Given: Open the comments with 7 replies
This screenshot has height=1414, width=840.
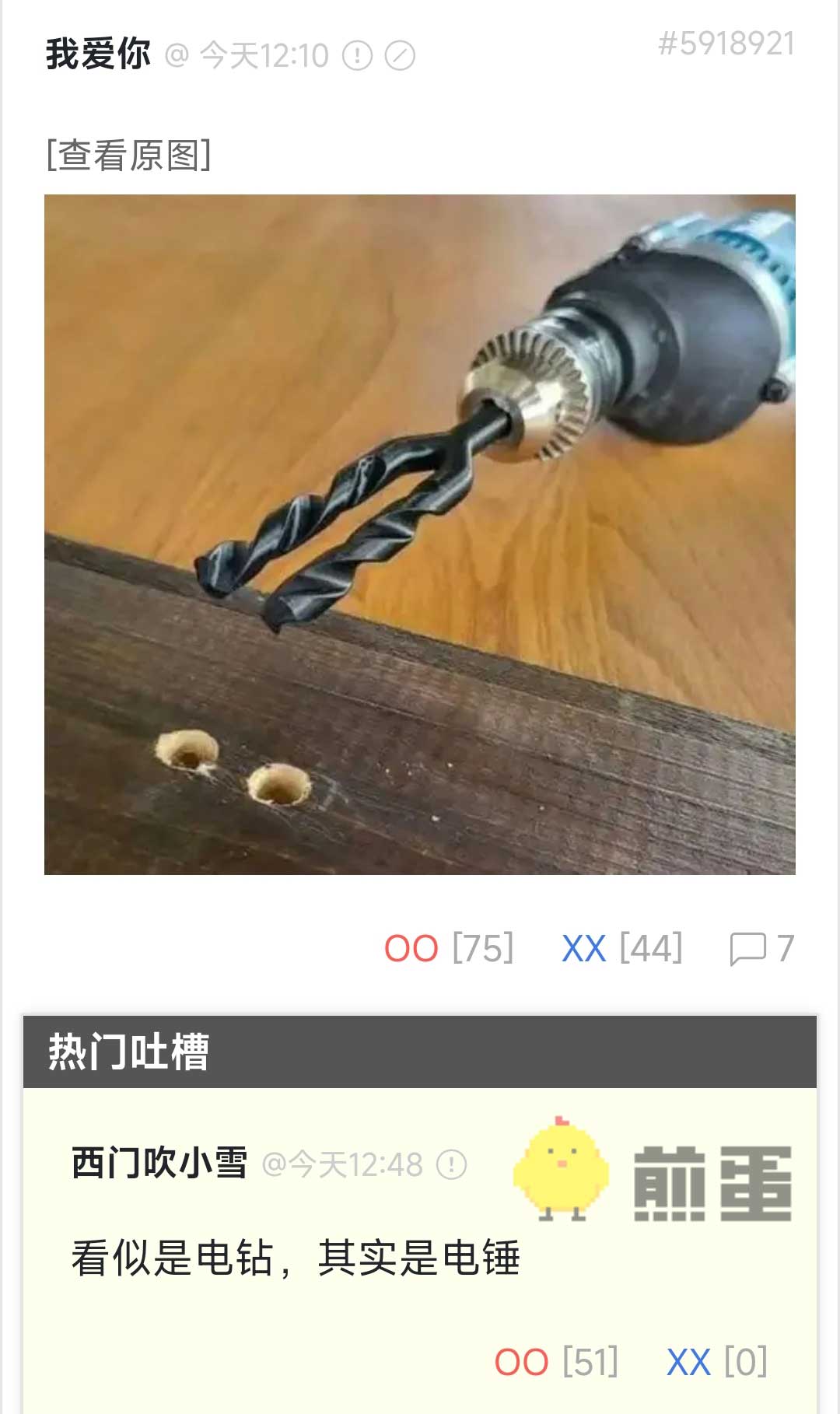Looking at the screenshot, I should coord(761,949).
